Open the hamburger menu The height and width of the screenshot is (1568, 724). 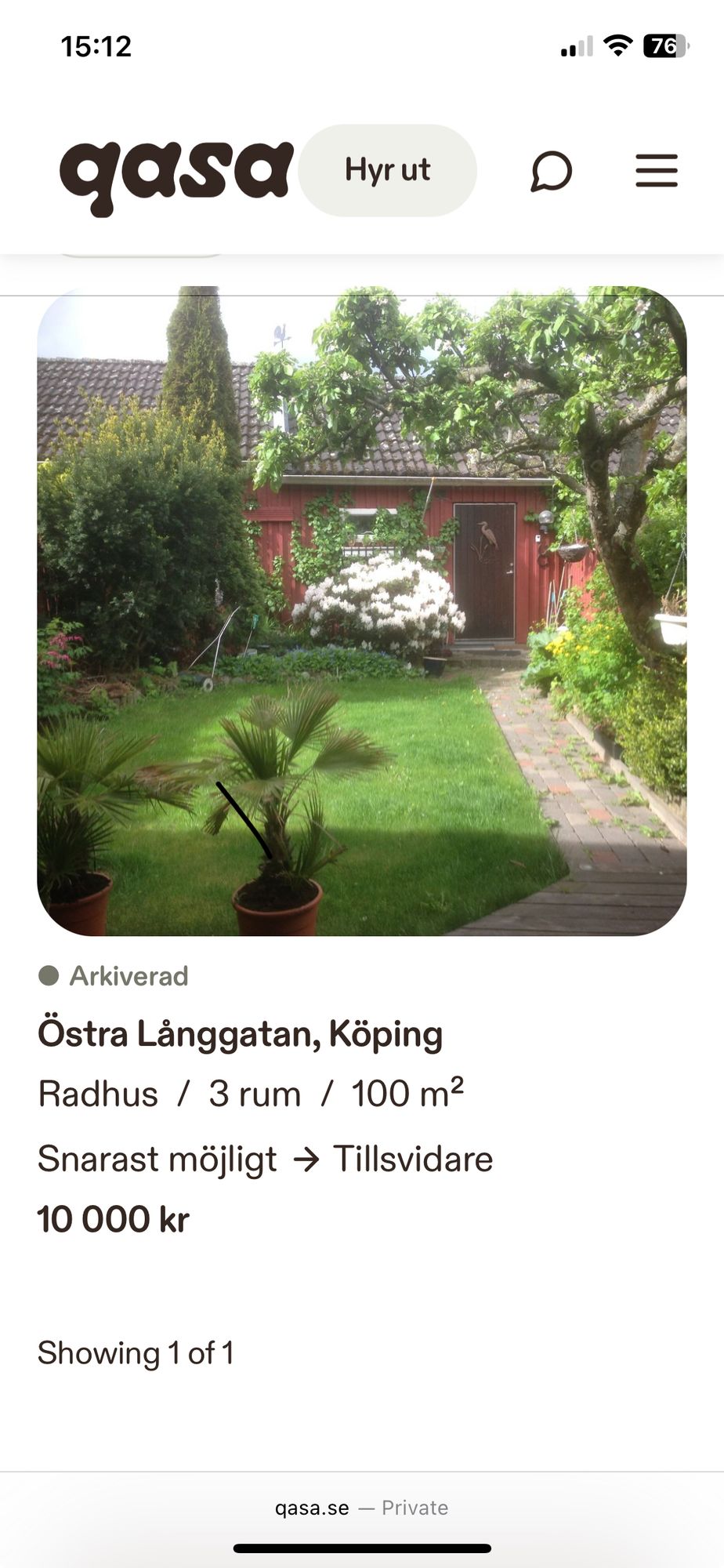pos(656,170)
